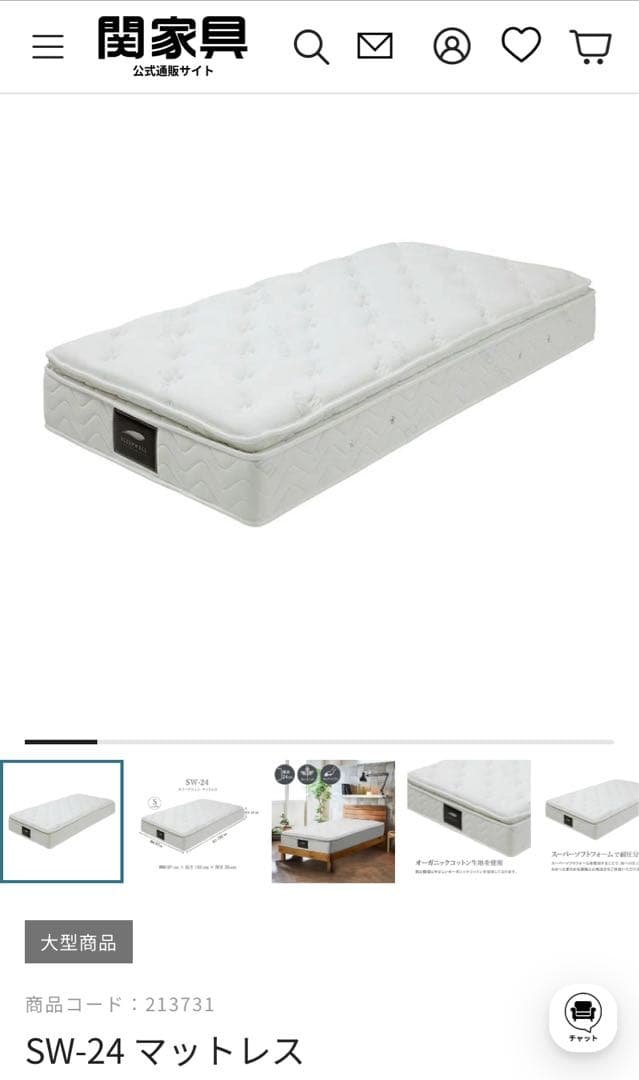Open the mail contact icon
This screenshot has height=1080, width=639.
pyautogui.click(x=375, y=46)
